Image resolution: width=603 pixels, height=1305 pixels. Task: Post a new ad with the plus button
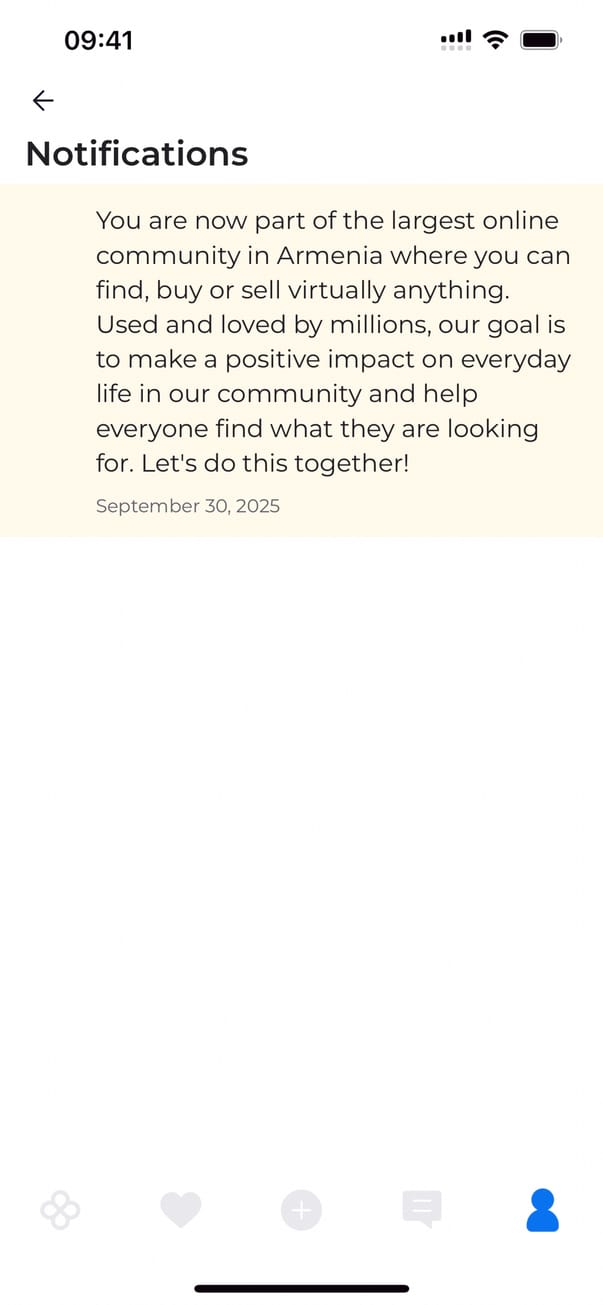pyautogui.click(x=301, y=1210)
